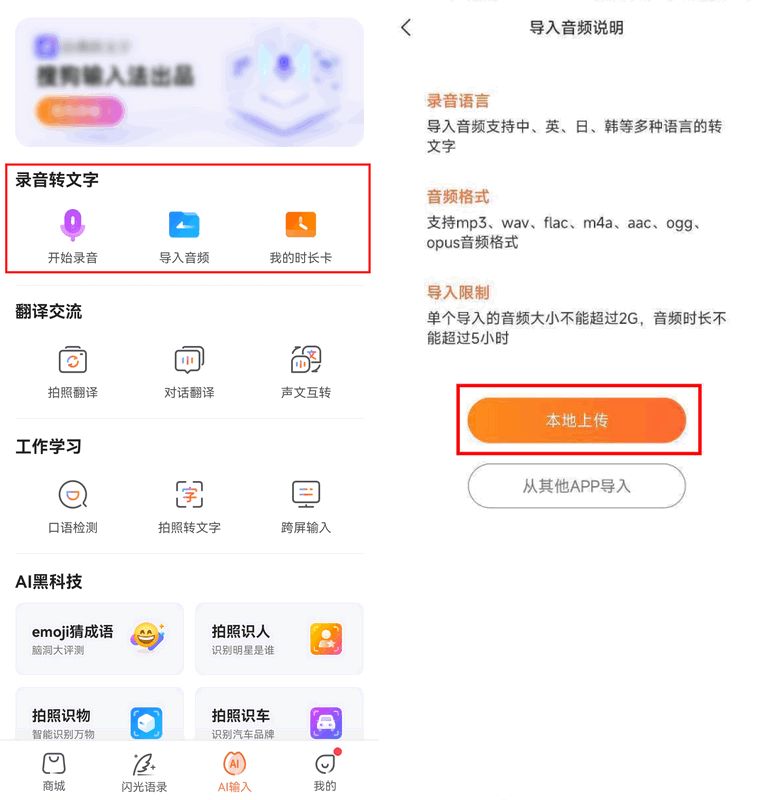Open 对话翻译
Screen dimensions: 769x800
click(189, 371)
